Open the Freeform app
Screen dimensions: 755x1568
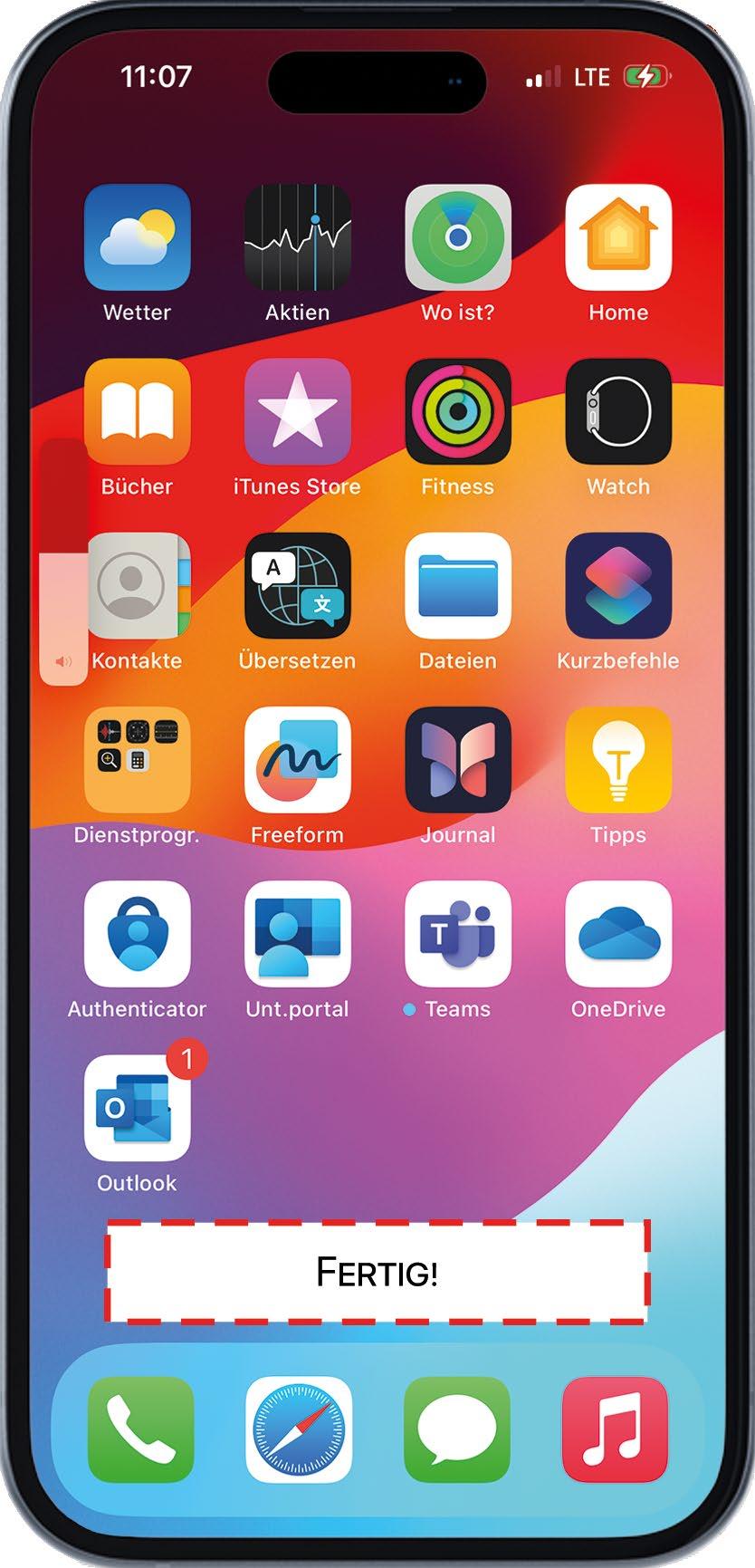tap(297, 759)
